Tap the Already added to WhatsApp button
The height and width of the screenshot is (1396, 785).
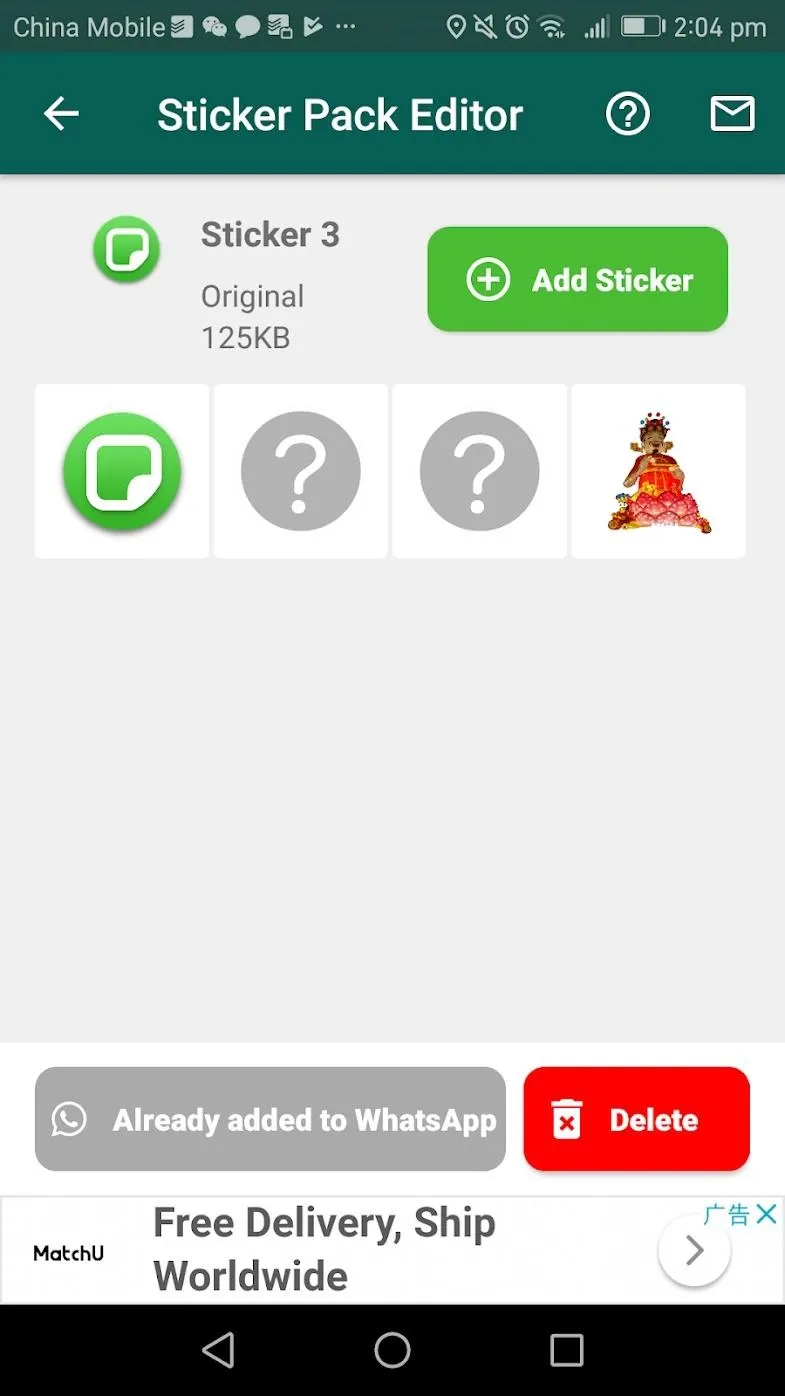[x=270, y=1119]
